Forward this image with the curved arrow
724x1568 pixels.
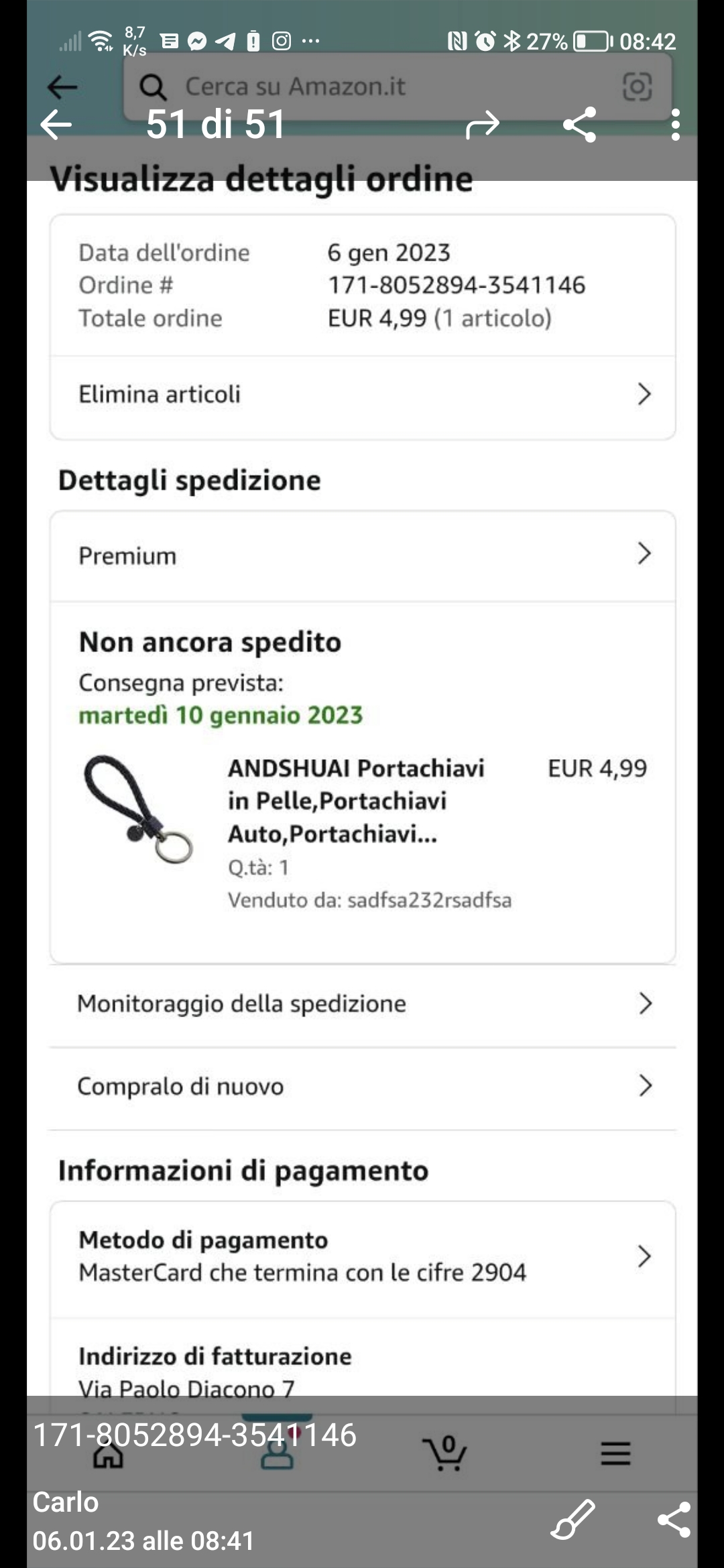(483, 125)
